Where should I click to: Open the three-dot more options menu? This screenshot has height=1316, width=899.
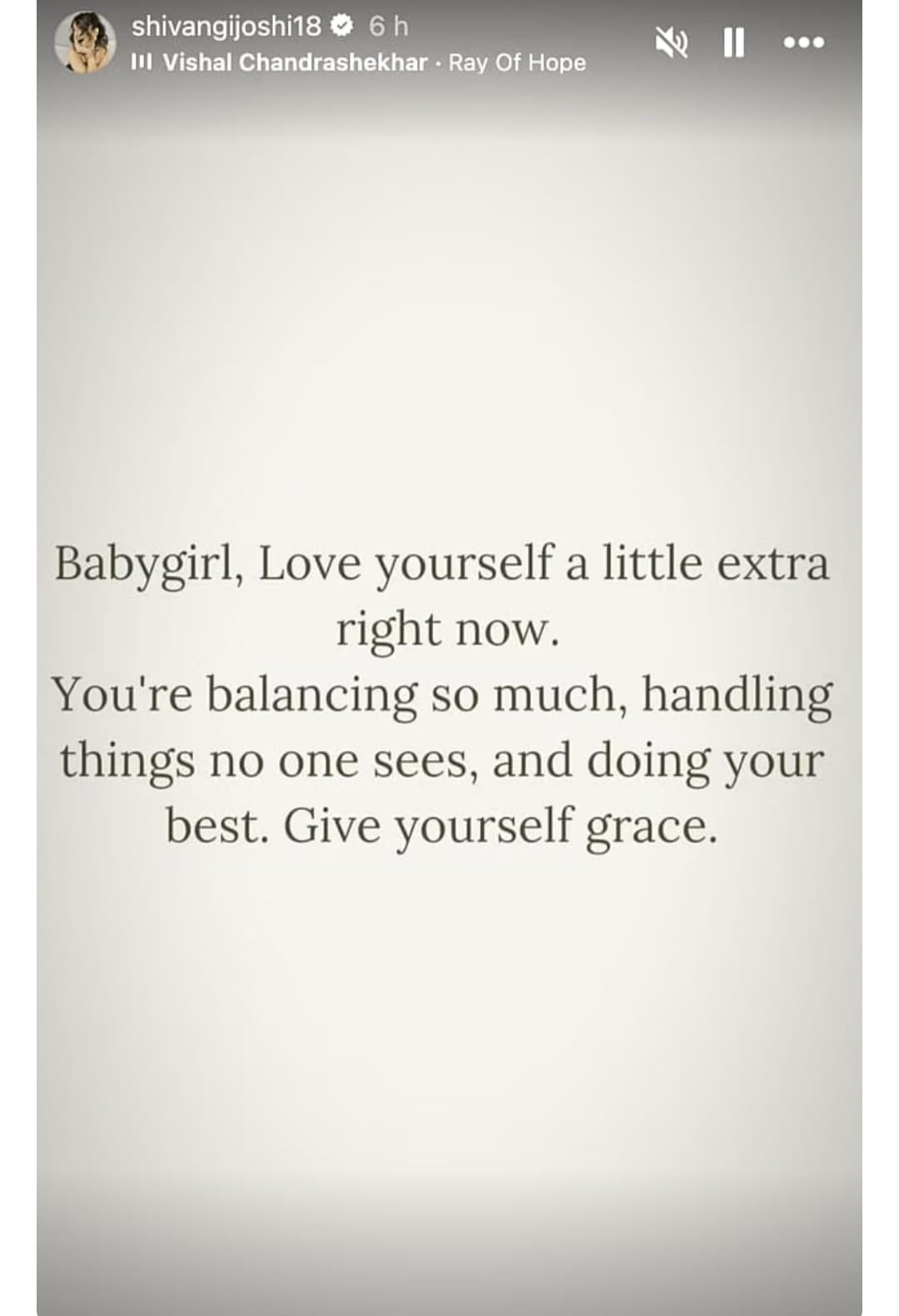(803, 42)
